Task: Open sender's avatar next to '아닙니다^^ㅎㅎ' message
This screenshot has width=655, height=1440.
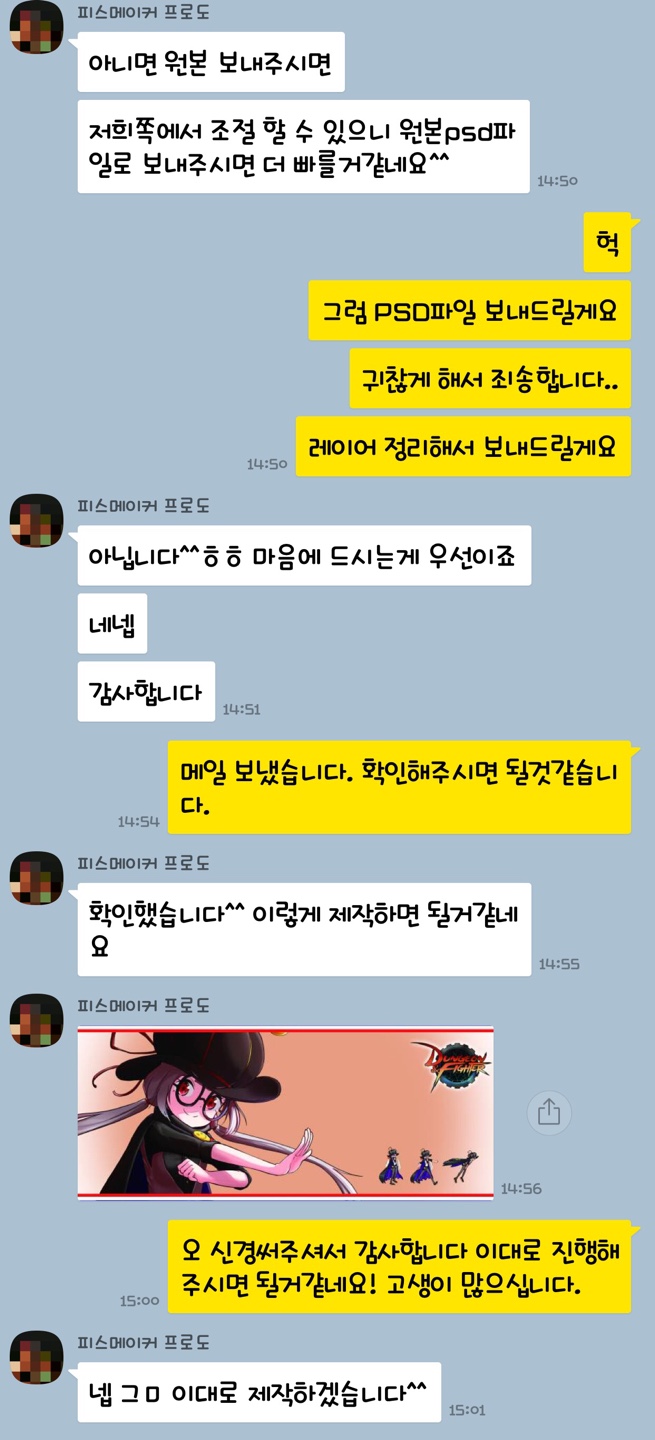Action: pos(37,521)
